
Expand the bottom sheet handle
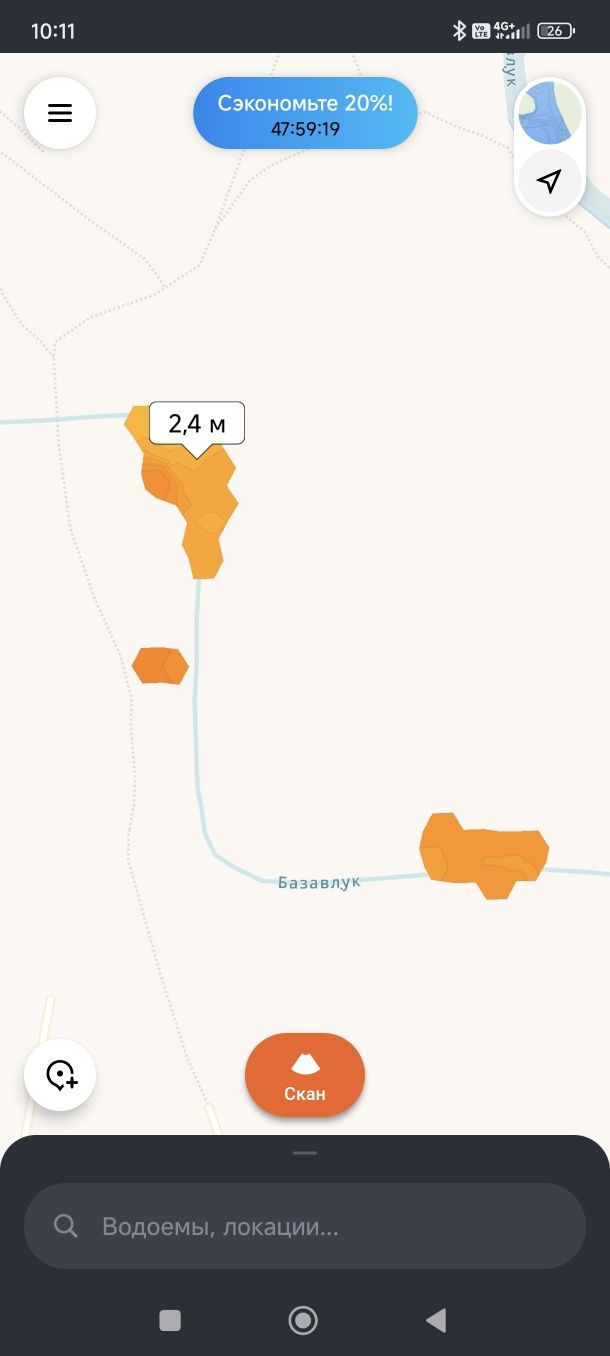305,1153
